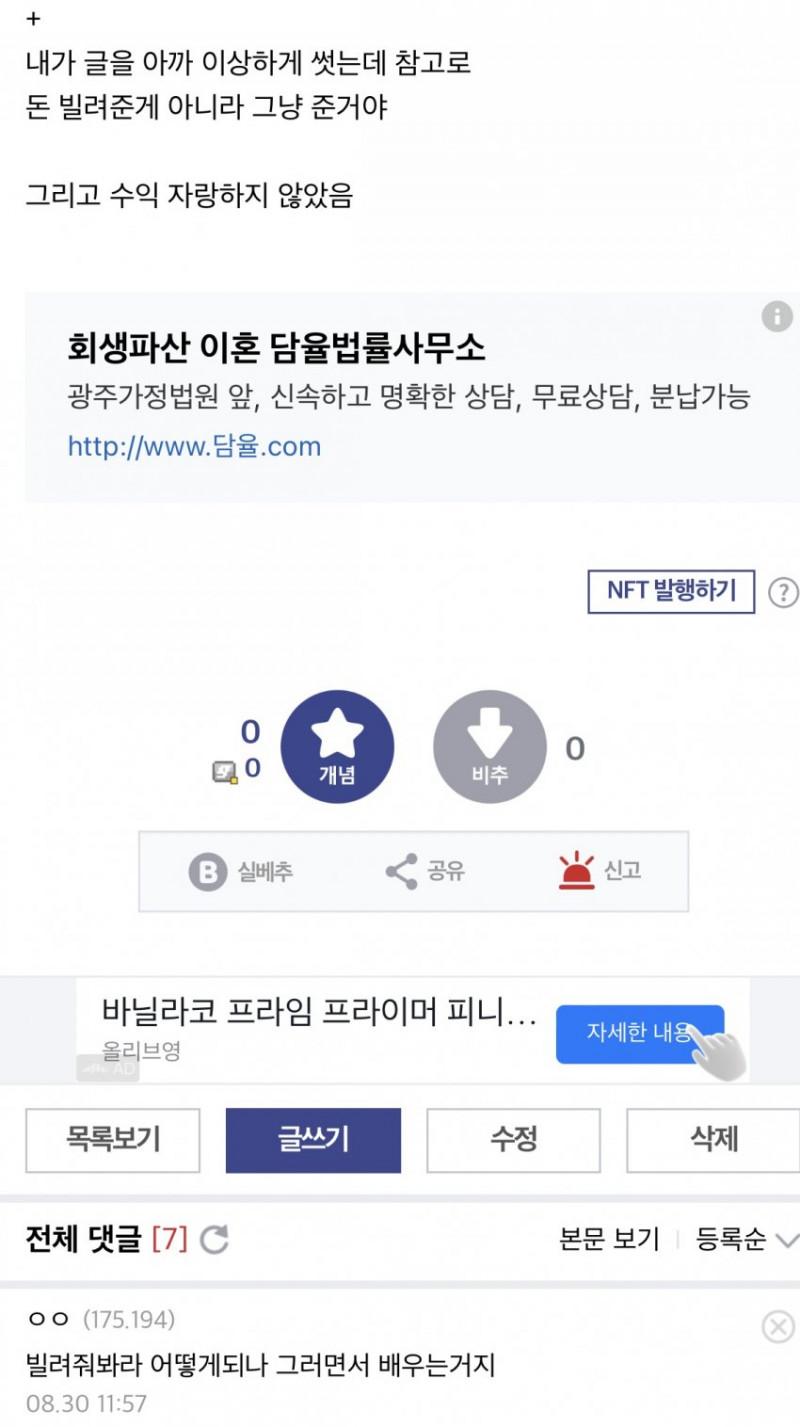Open the 등록순 sort dropdown
800x1427 pixels.
(746, 1240)
